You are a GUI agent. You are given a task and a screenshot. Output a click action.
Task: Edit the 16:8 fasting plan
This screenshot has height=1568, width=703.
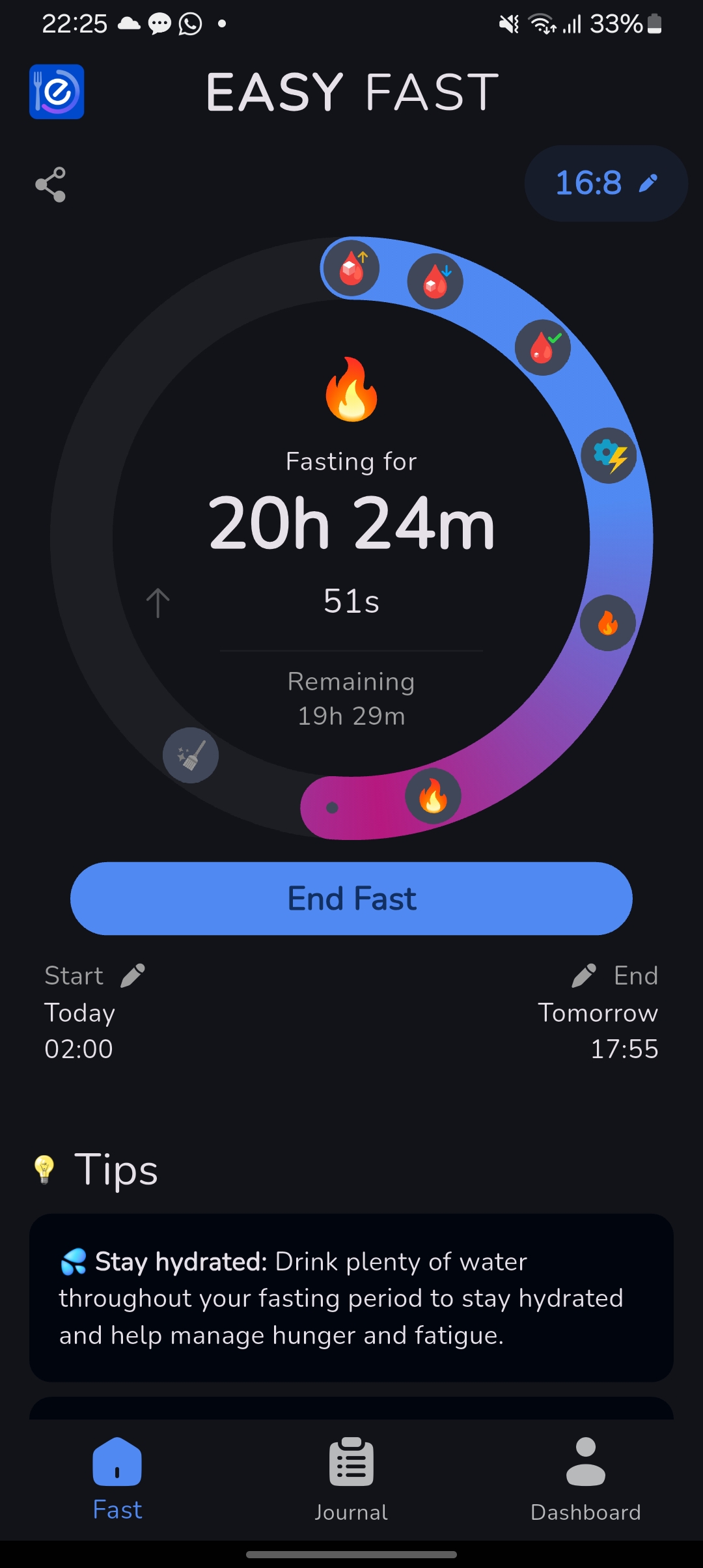tap(606, 184)
